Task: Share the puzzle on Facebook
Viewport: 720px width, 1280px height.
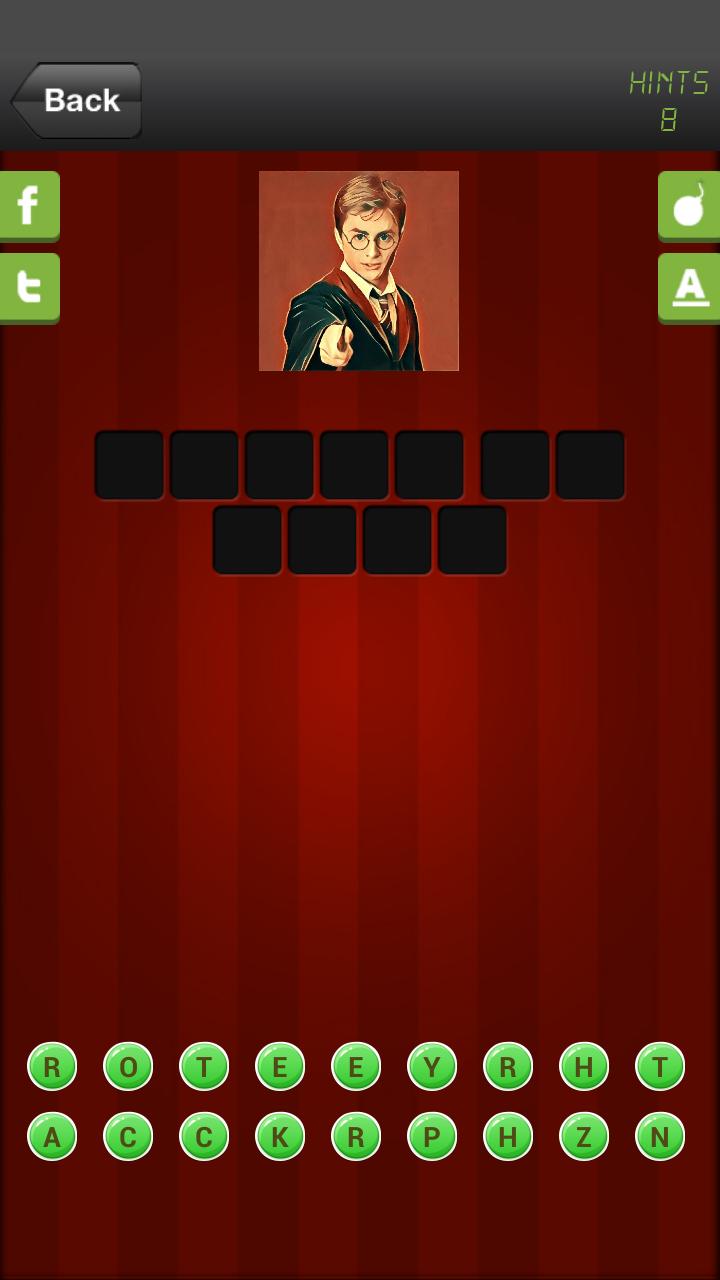Action: tap(29, 205)
